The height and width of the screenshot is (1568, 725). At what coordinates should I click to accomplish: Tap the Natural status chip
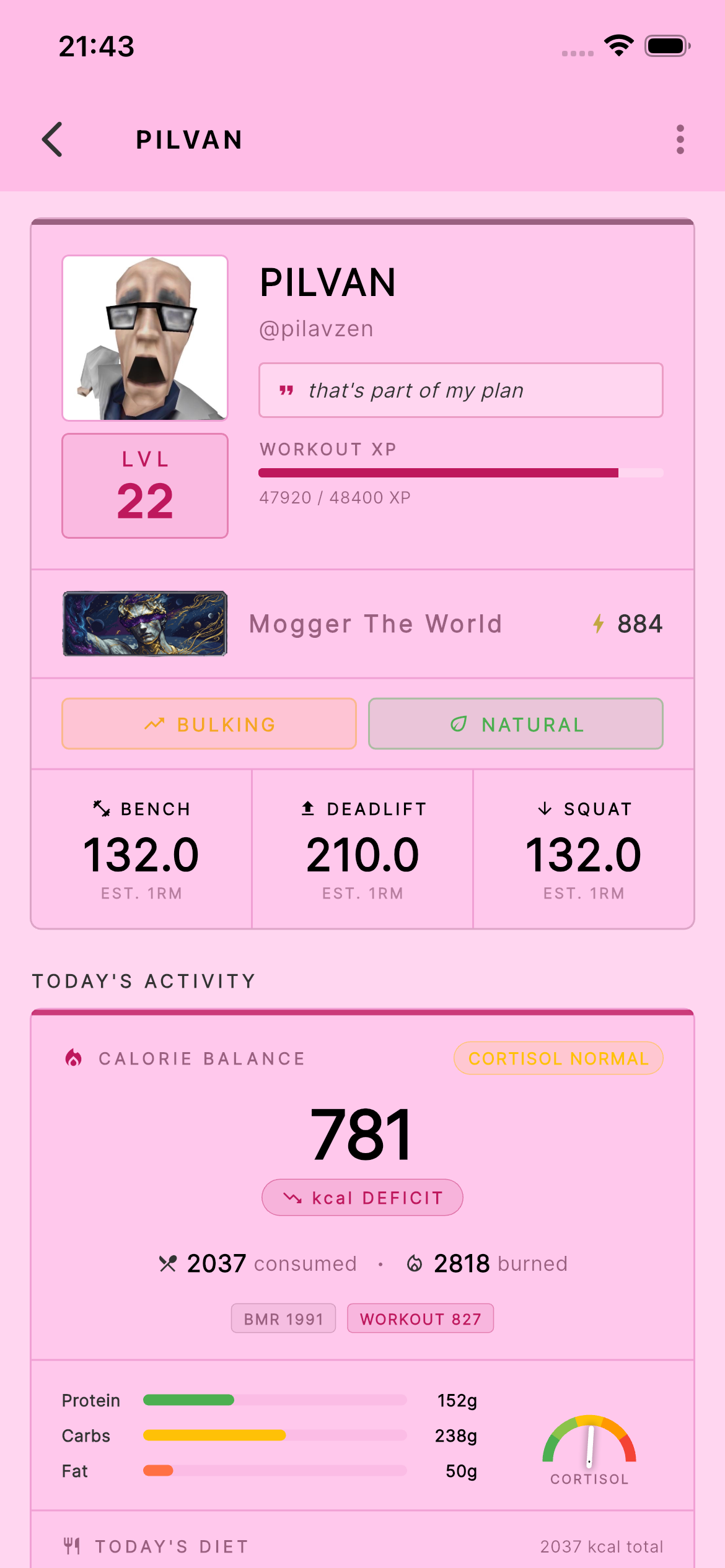(516, 724)
